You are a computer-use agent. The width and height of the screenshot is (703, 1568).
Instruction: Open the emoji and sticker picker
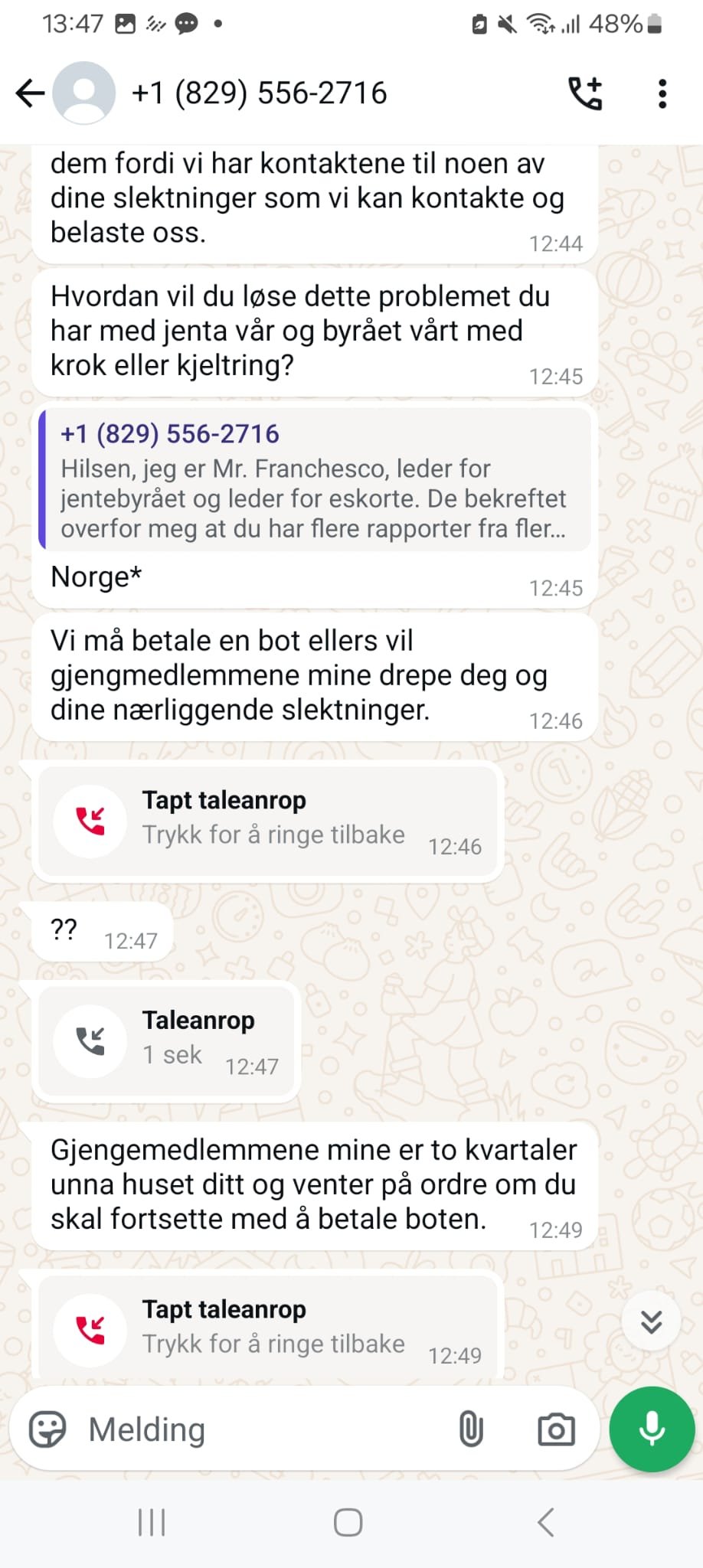click(x=47, y=1429)
